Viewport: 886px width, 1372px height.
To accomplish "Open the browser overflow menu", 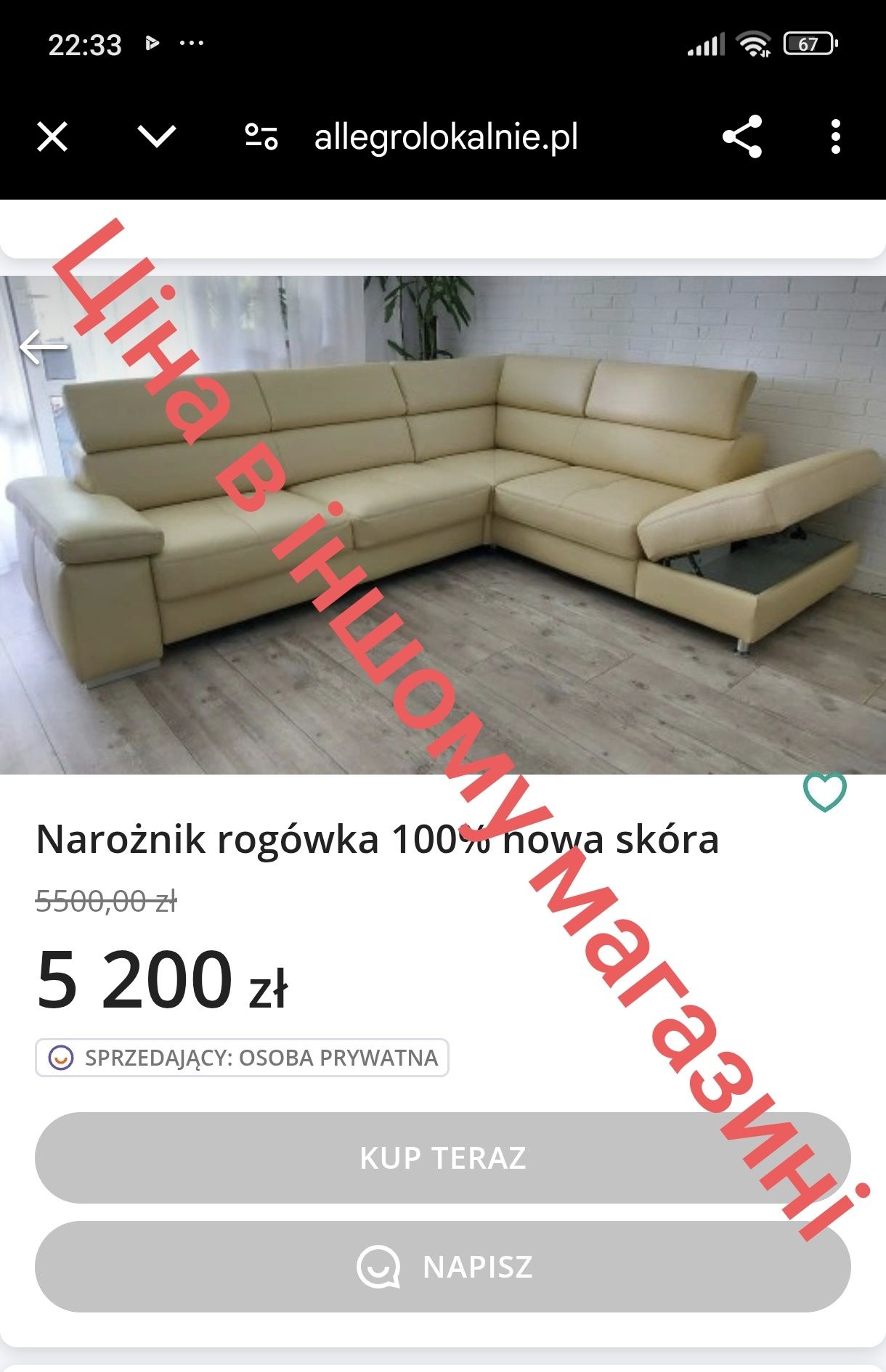I will click(835, 136).
